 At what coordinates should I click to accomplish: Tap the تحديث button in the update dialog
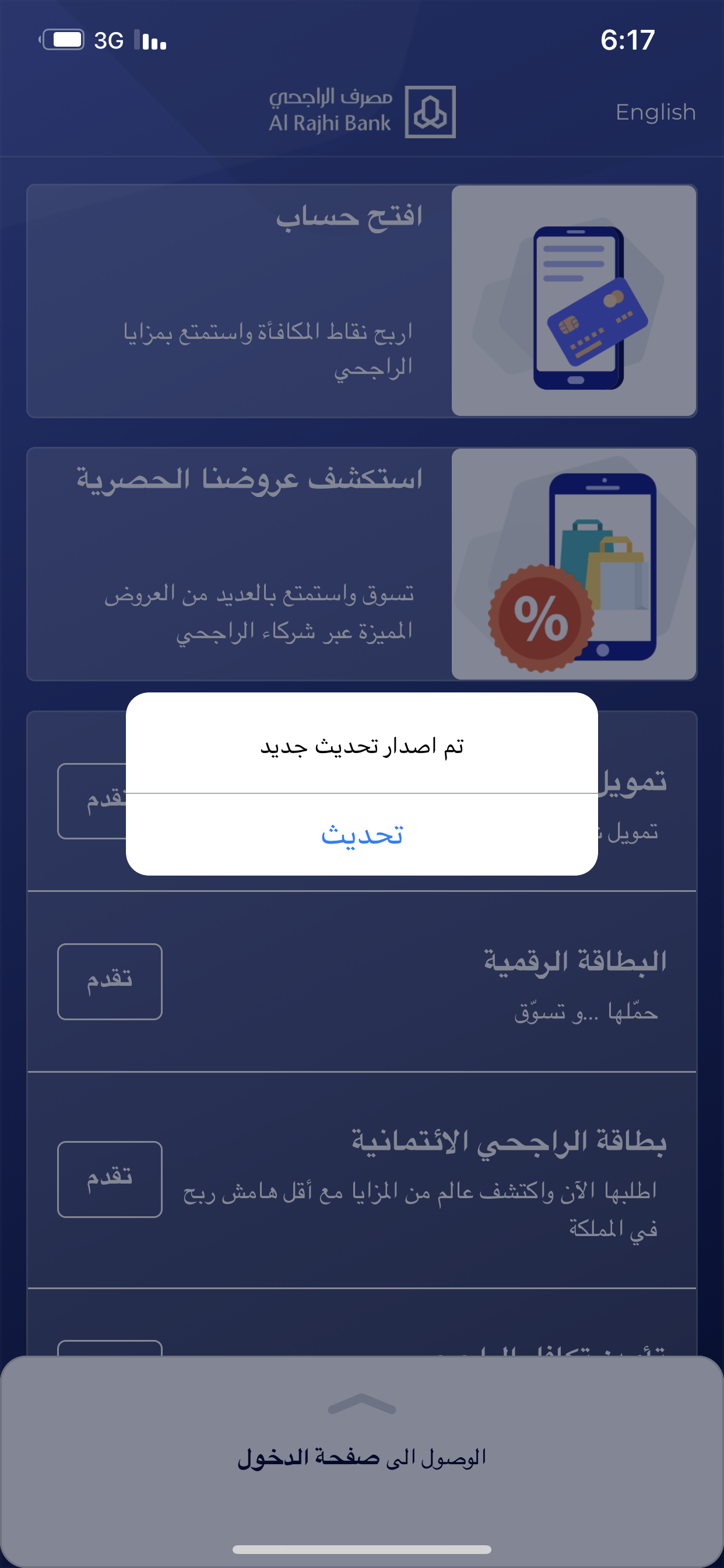point(361,835)
